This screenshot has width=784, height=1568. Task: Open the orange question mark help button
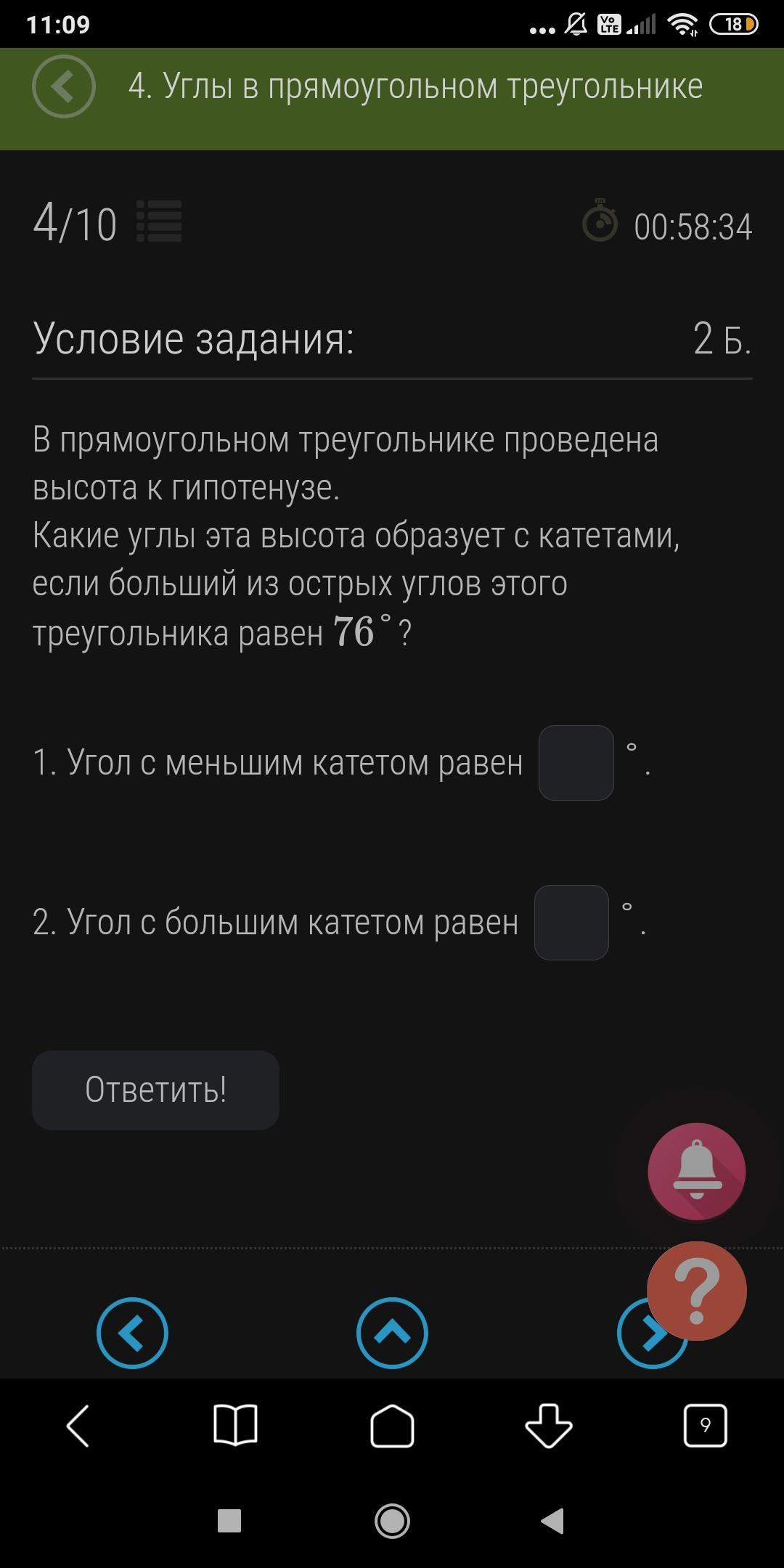[696, 1291]
